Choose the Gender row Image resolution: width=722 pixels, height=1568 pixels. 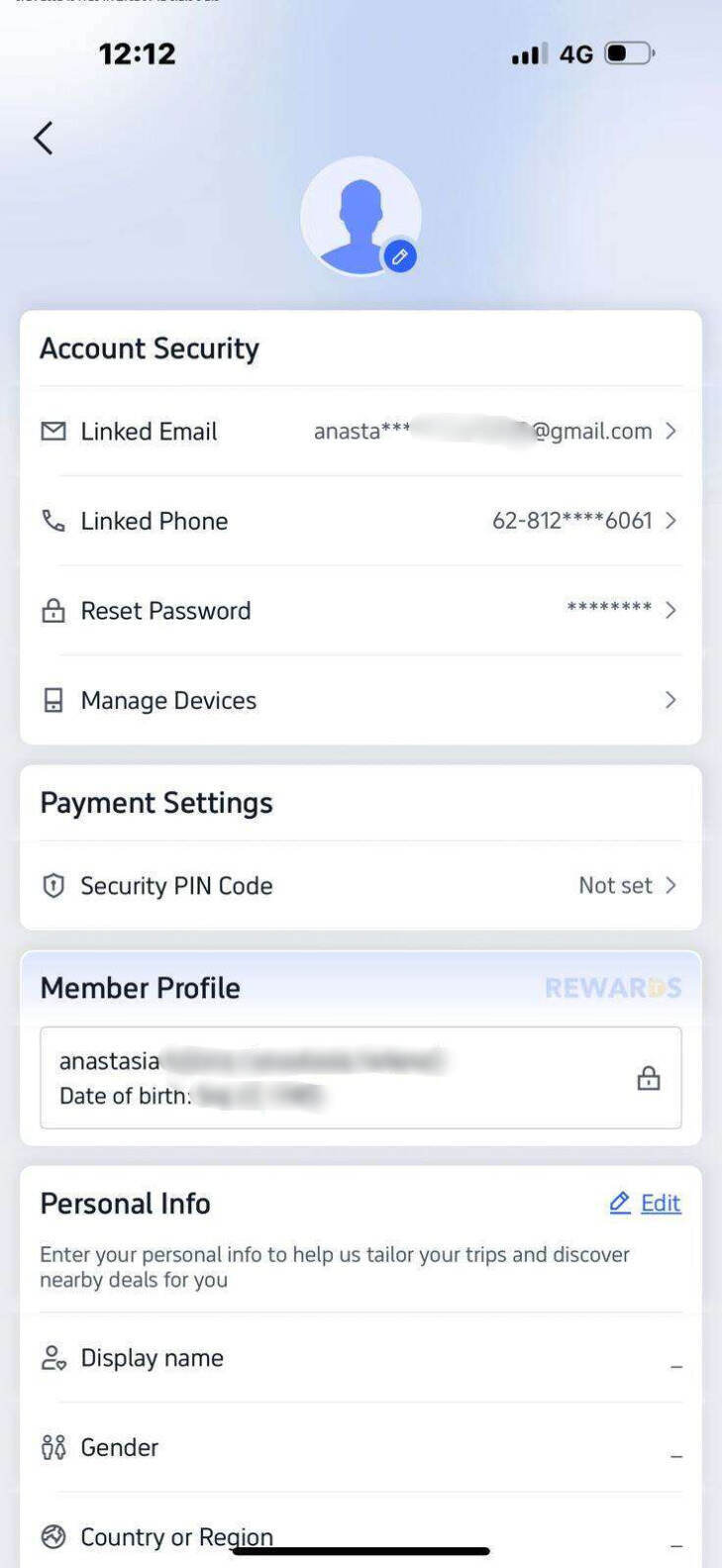[x=361, y=1448]
